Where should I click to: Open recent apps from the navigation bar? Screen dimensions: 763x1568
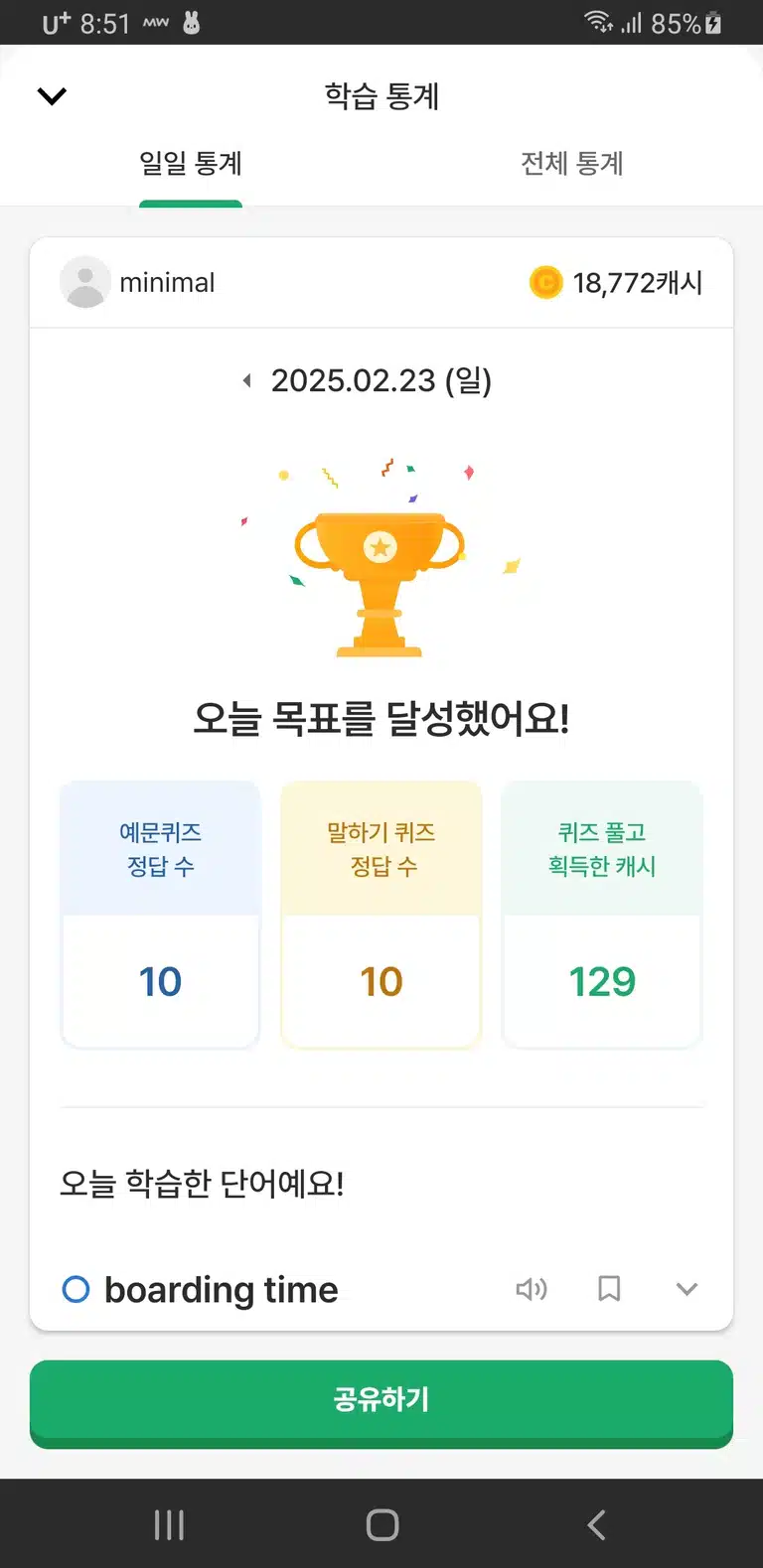[169, 1524]
